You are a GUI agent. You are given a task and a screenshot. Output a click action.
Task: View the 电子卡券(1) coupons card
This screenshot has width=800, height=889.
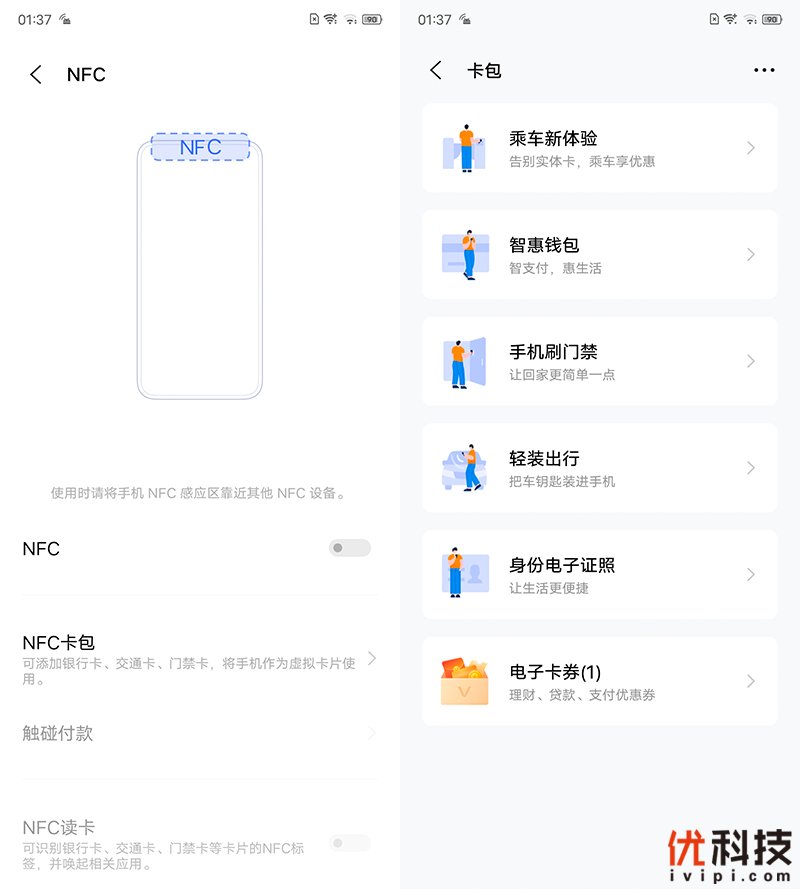(x=599, y=681)
